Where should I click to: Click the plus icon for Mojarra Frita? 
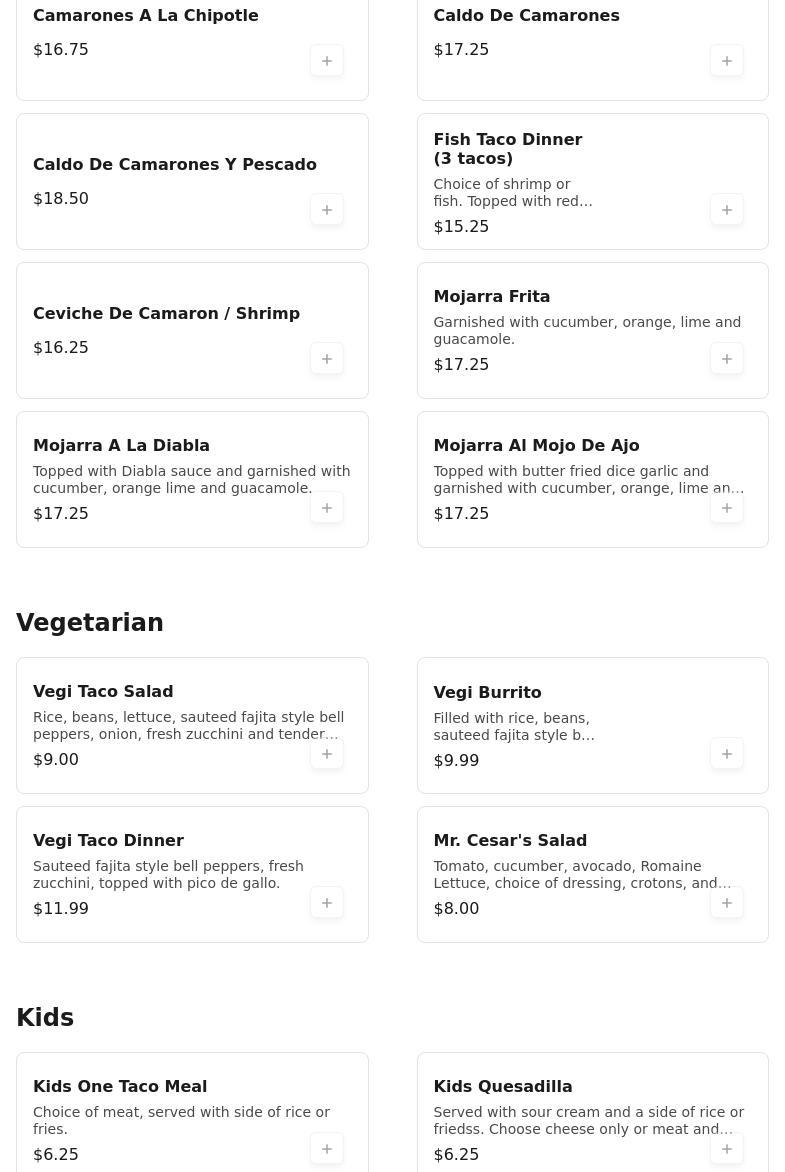727,358
